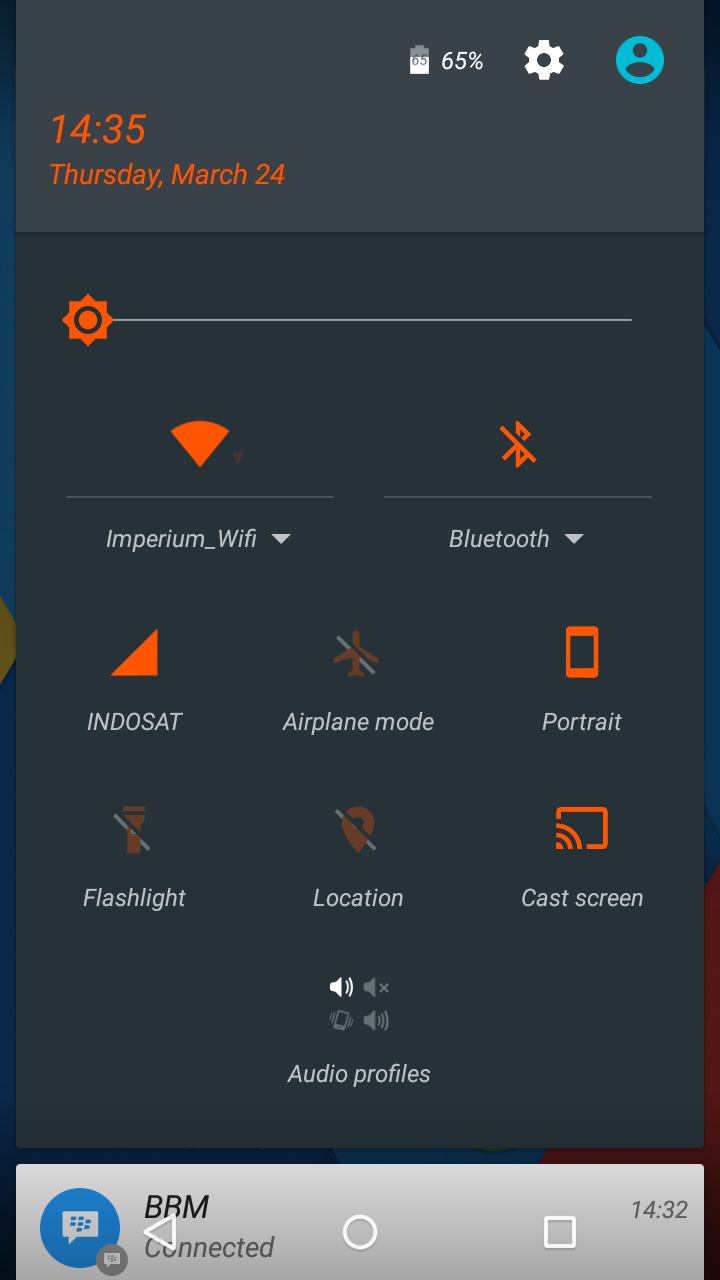Image resolution: width=720 pixels, height=1280 pixels.
Task: Go to the home screen
Action: 360,1232
